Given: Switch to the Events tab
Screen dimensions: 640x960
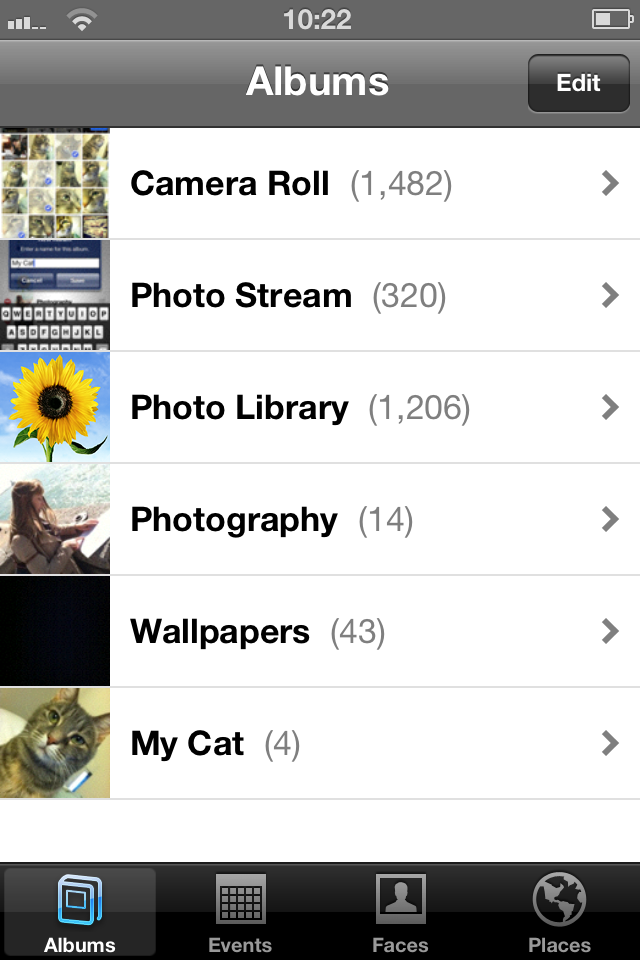Looking at the screenshot, I should (x=240, y=912).
